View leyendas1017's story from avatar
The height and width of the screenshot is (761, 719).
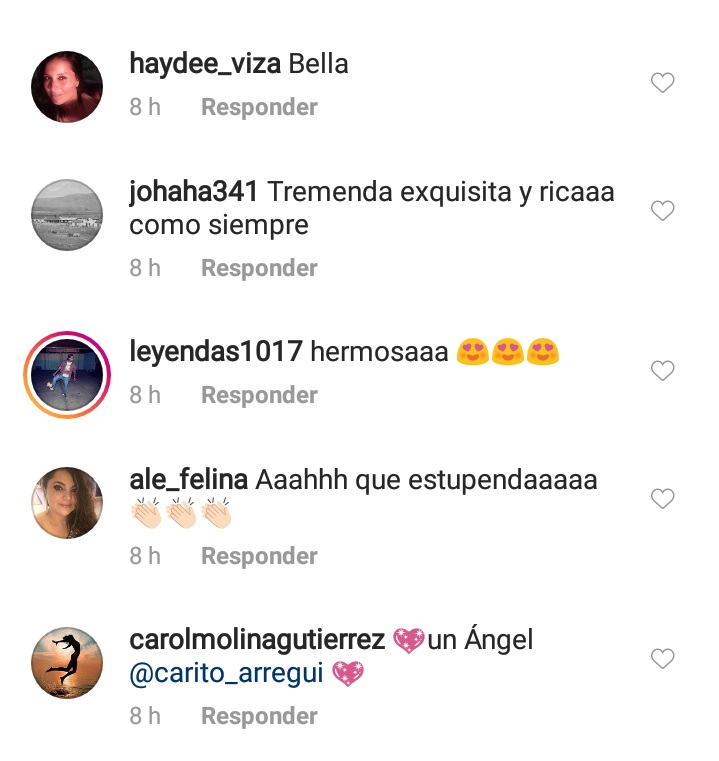pyautogui.click(x=67, y=375)
